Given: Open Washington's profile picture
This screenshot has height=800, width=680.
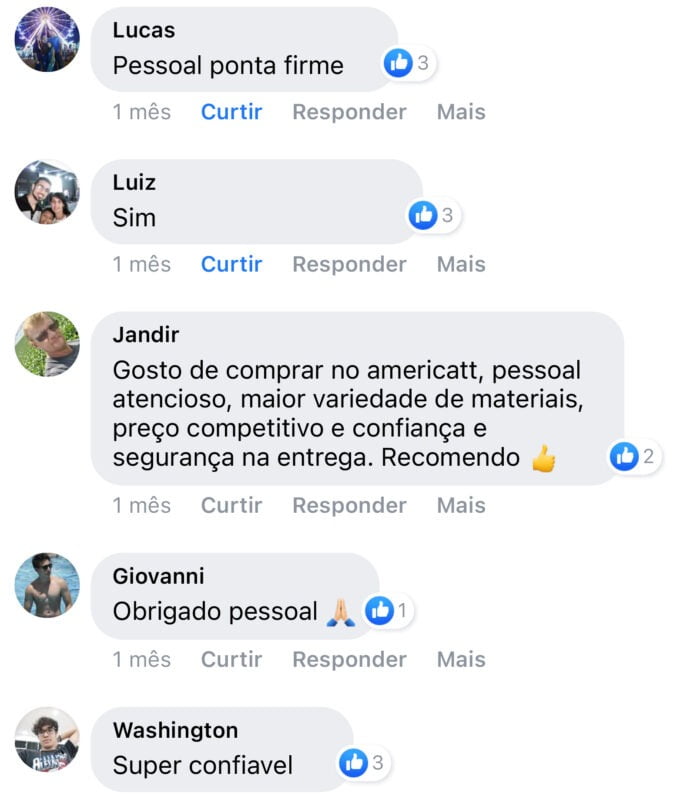Looking at the screenshot, I should point(47,740).
